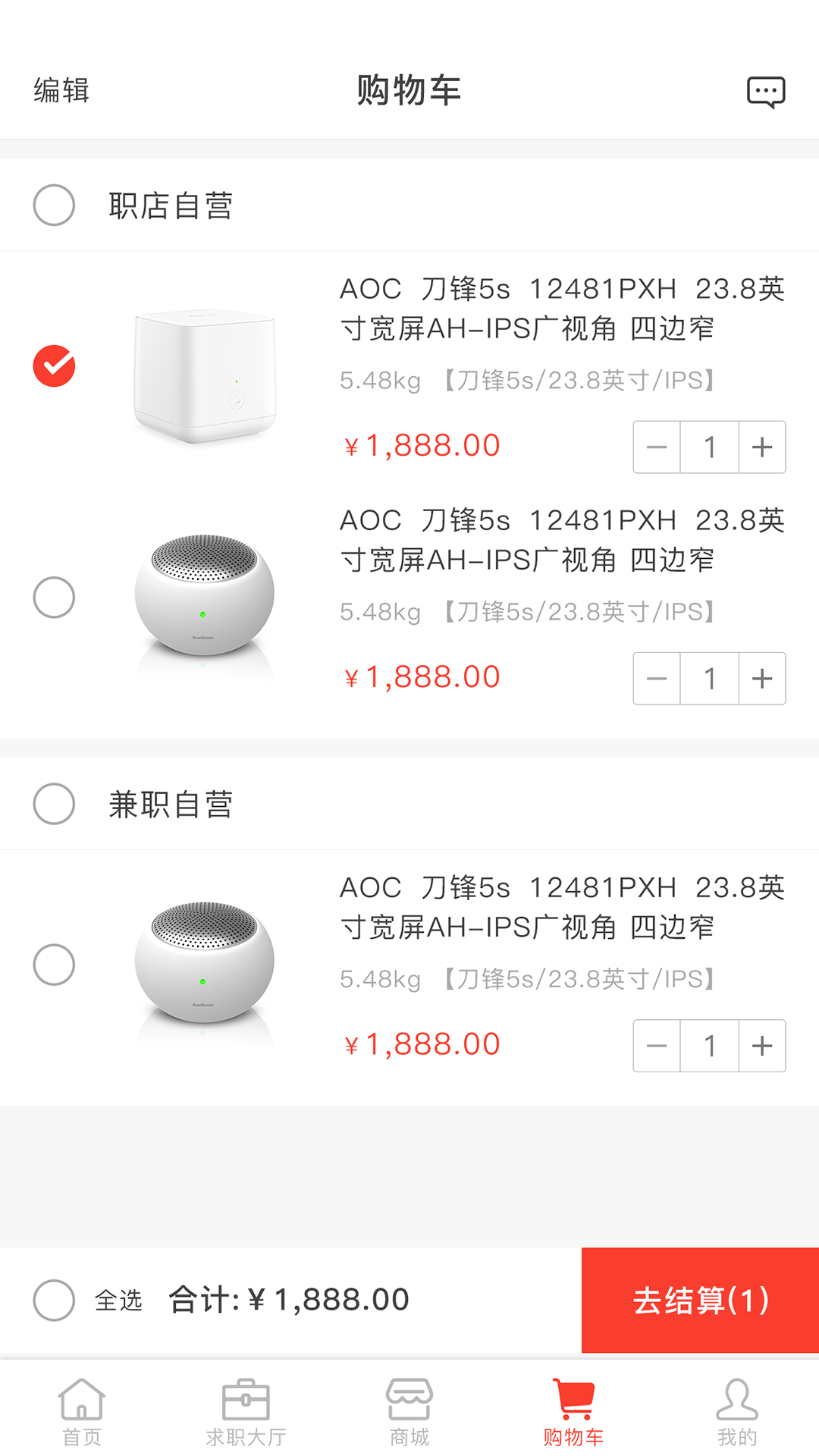The height and width of the screenshot is (1456, 819).
Task: Increase quantity of the 兼职自营 product
Action: point(762,1046)
